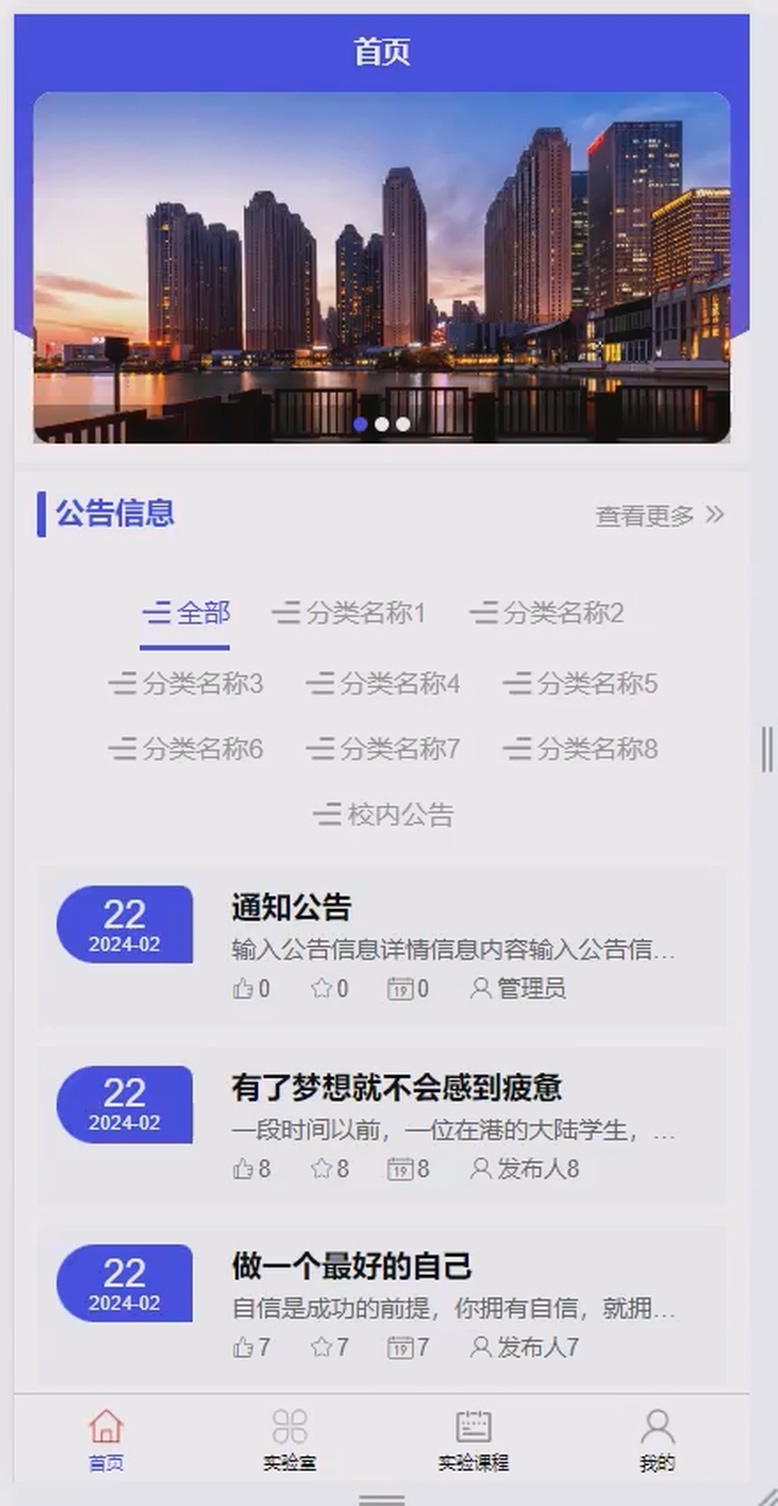Filter by 分类名称7
The width and height of the screenshot is (778, 1506).
point(383,749)
